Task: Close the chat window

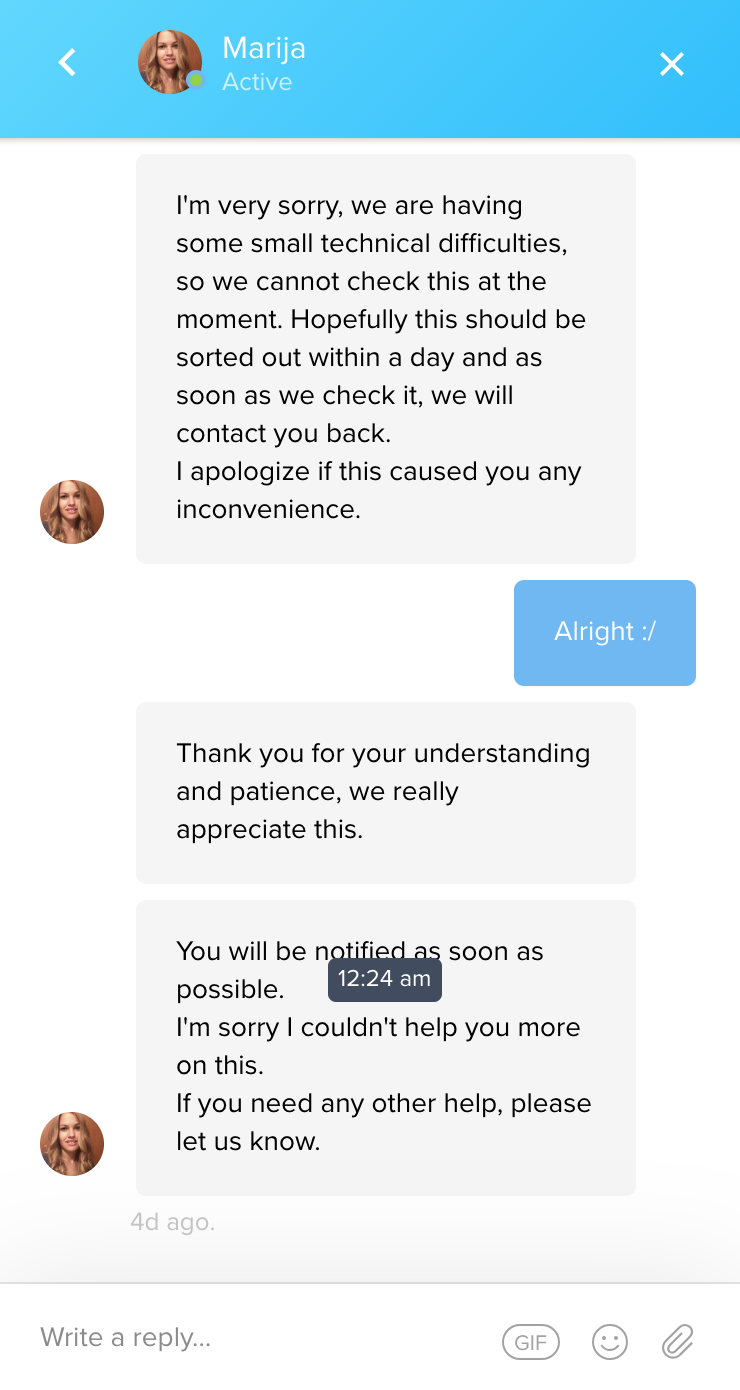Action: click(672, 64)
